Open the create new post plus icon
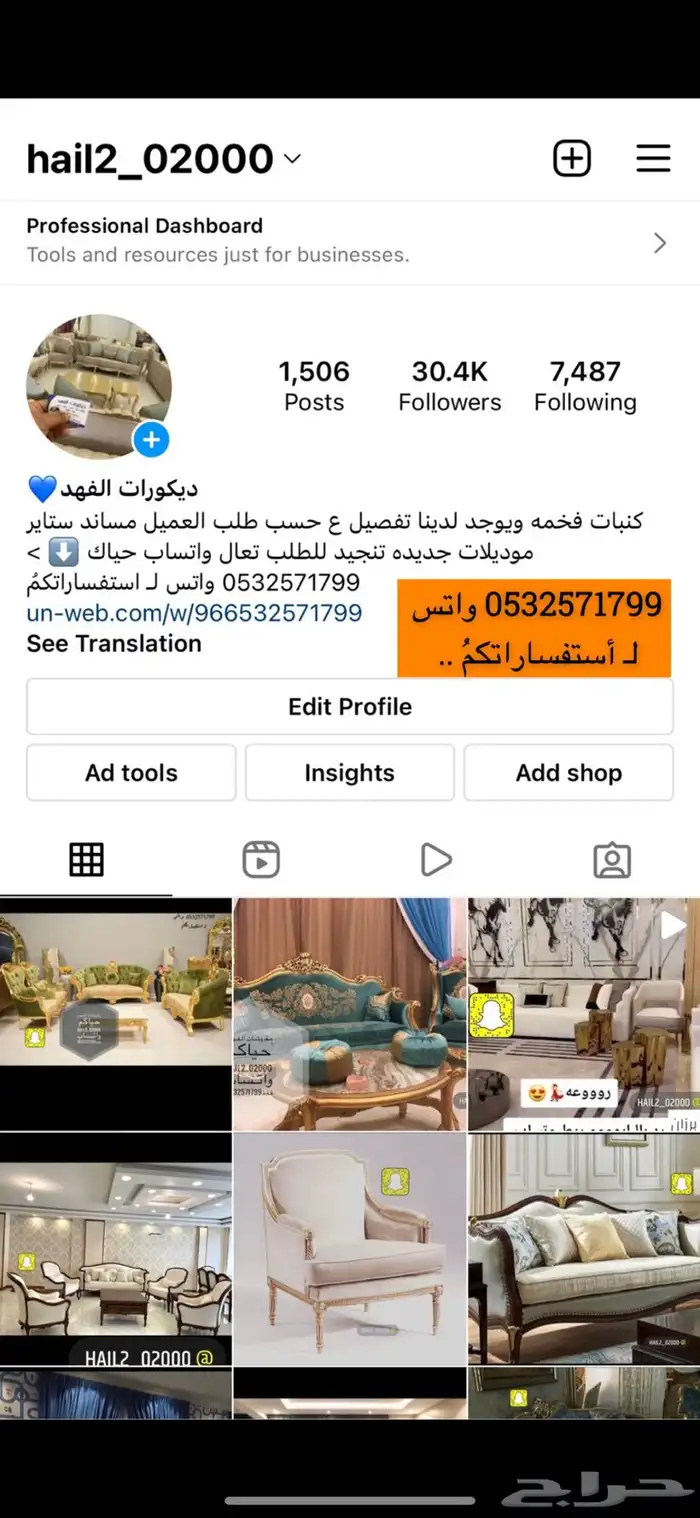 572,159
